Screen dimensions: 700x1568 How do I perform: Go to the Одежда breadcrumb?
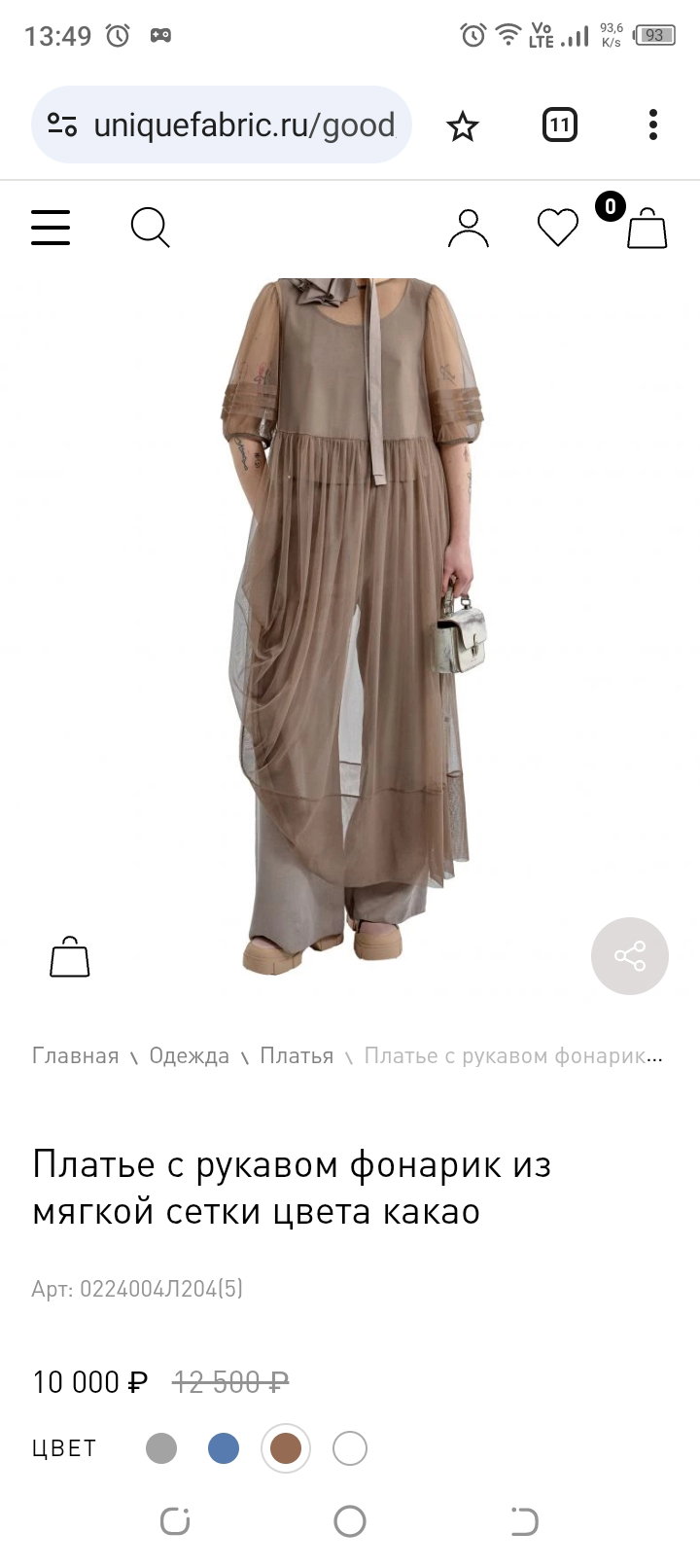(189, 1055)
